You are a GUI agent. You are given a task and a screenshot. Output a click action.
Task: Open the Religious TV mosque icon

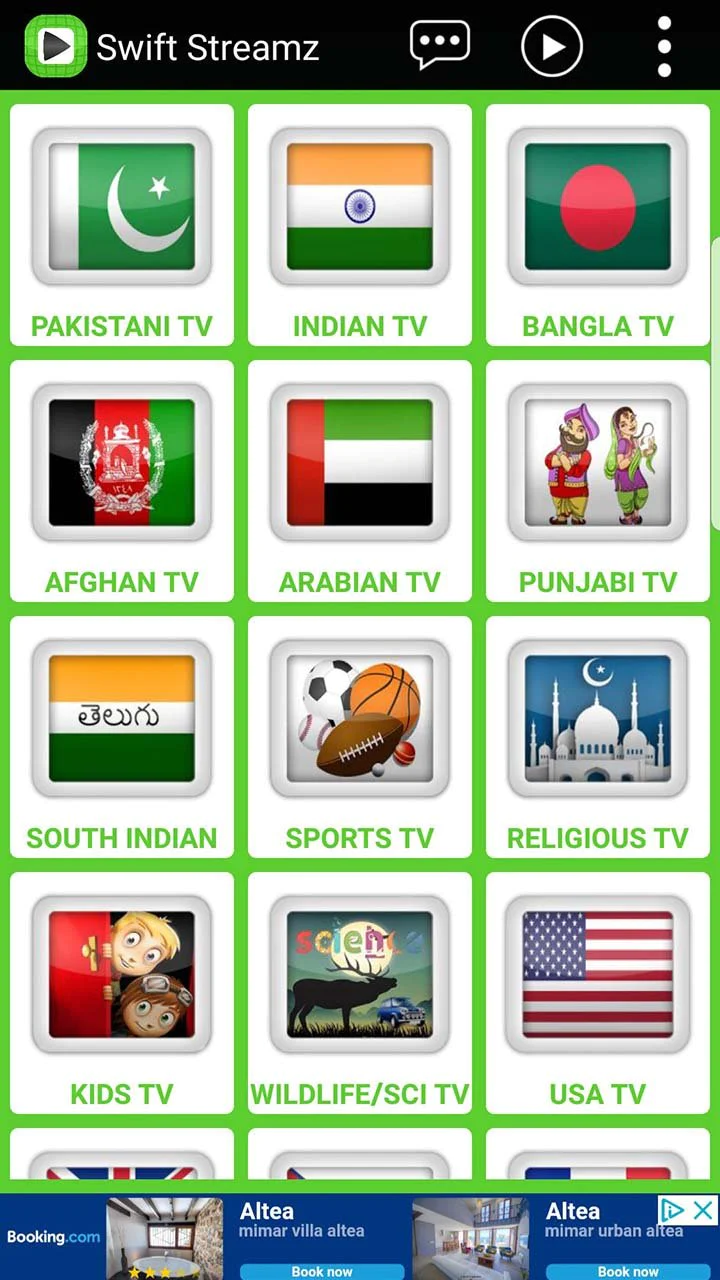597,716
